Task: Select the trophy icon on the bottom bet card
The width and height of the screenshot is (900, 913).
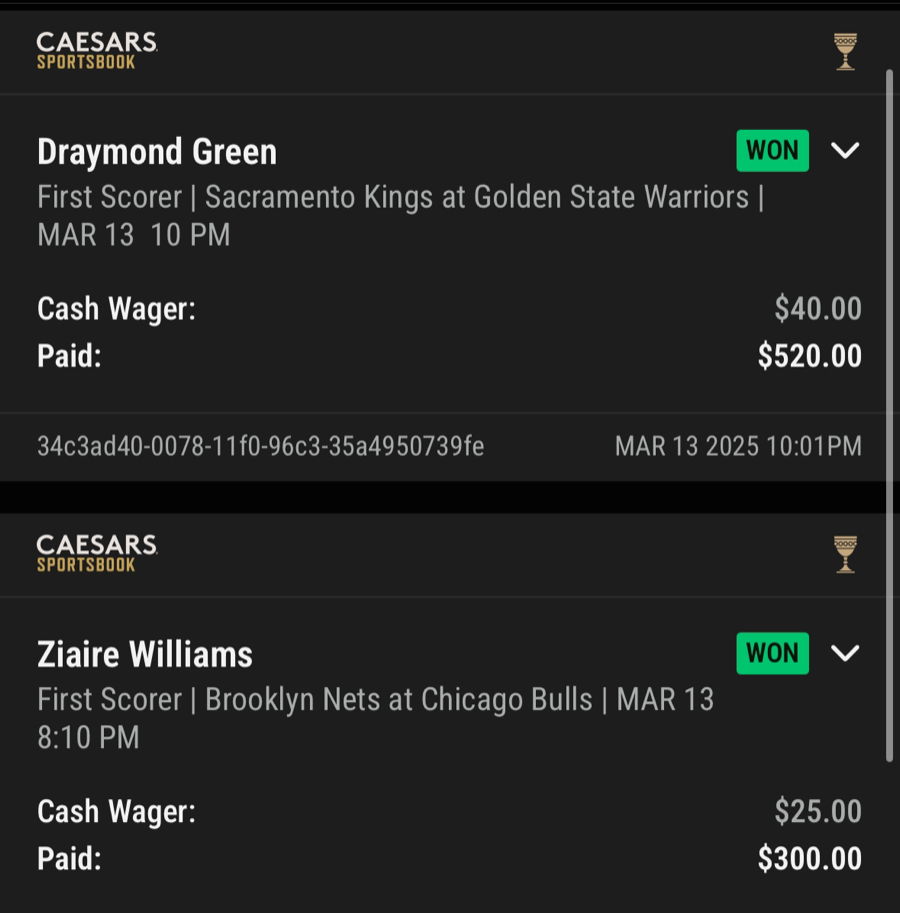Action: click(x=845, y=553)
